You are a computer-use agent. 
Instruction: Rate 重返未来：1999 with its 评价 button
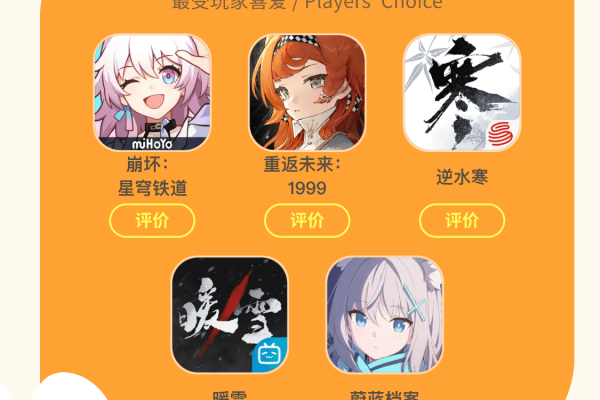click(307, 221)
